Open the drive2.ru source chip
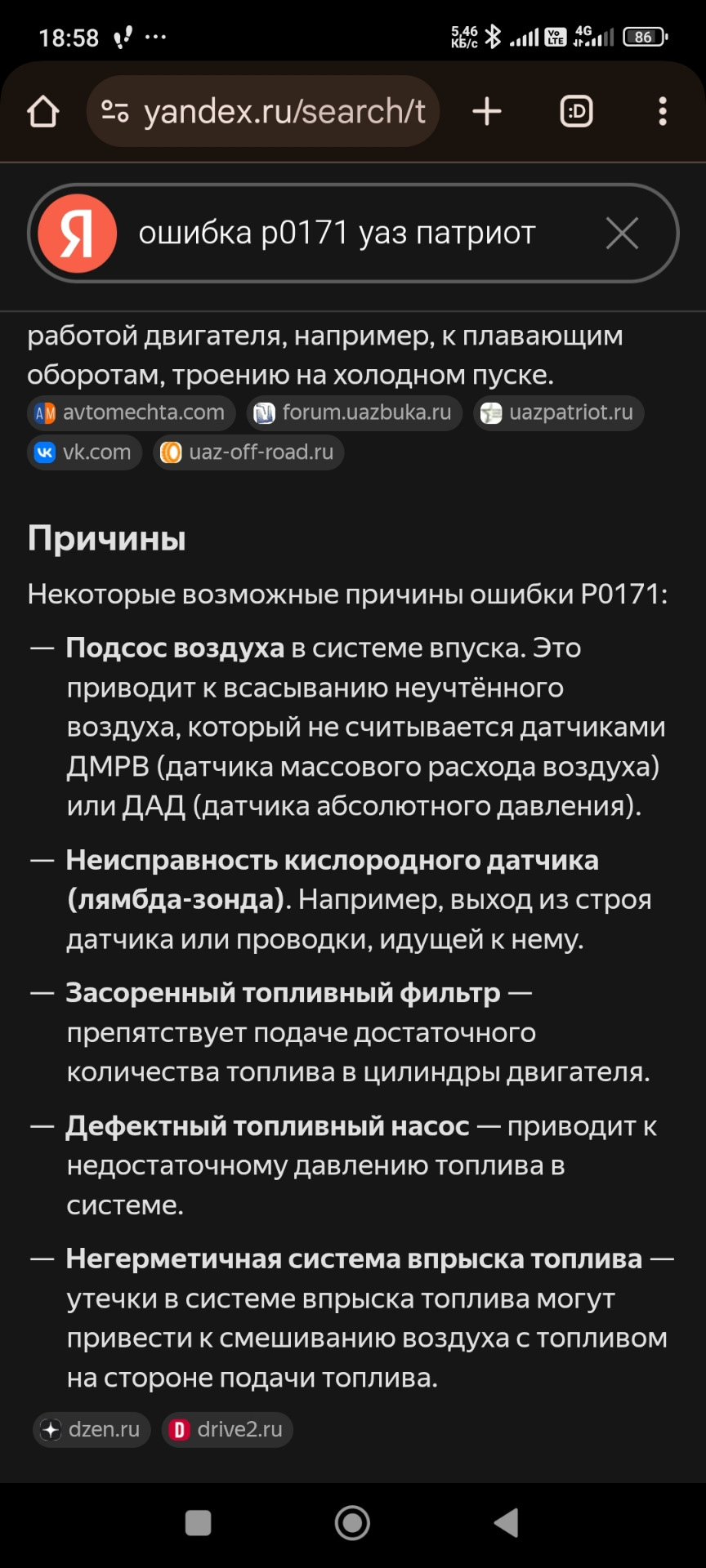The image size is (706, 1568). coord(227,1430)
